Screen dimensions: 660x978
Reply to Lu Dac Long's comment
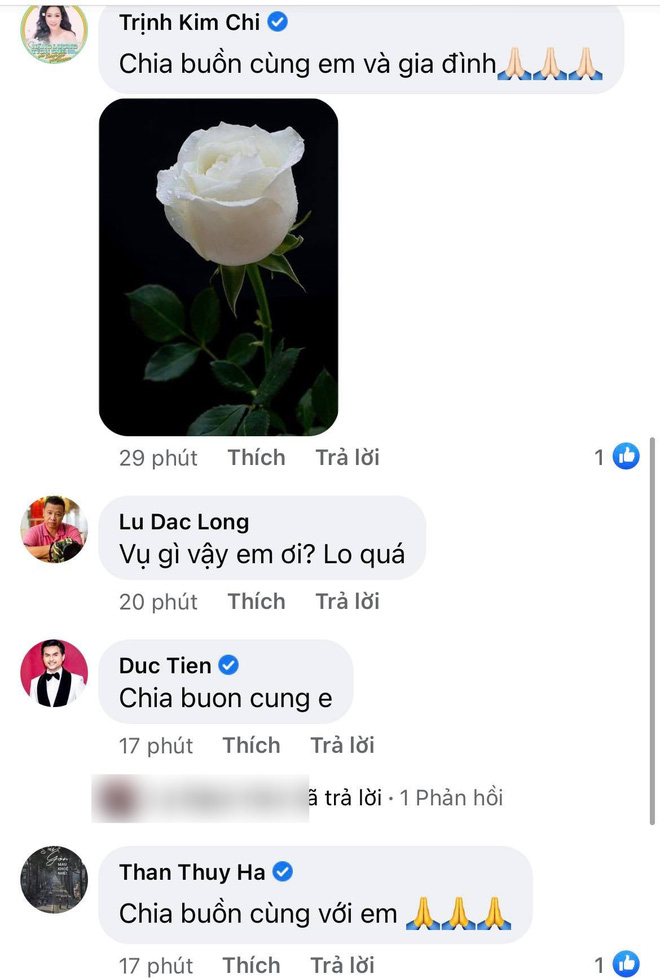(x=347, y=602)
